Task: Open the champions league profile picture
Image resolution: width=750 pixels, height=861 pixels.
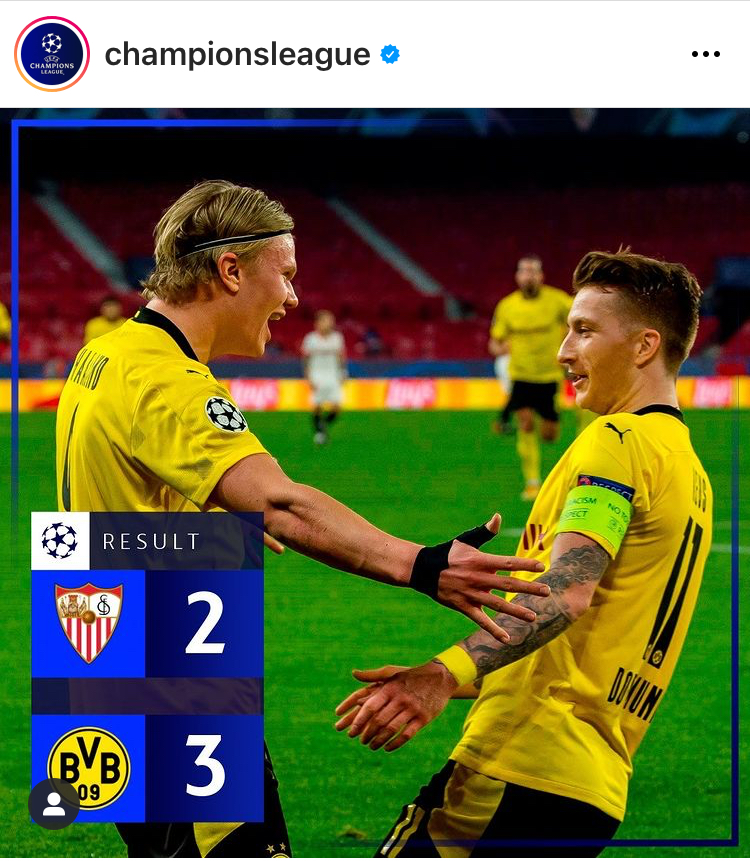Action: pos(52,54)
